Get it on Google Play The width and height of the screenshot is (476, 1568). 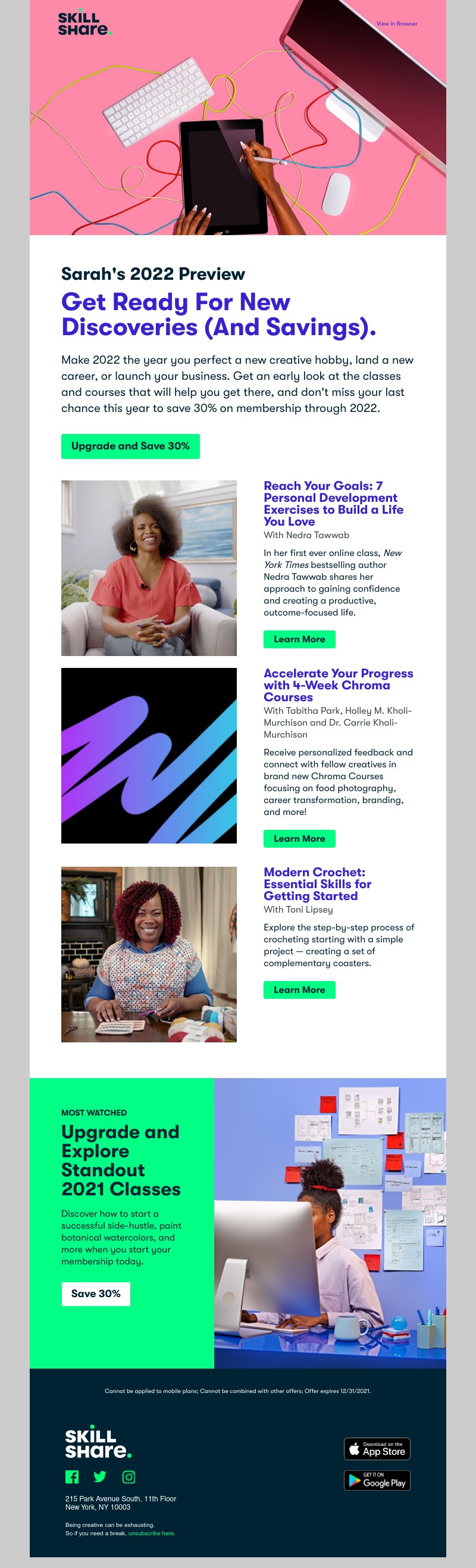tap(377, 1480)
